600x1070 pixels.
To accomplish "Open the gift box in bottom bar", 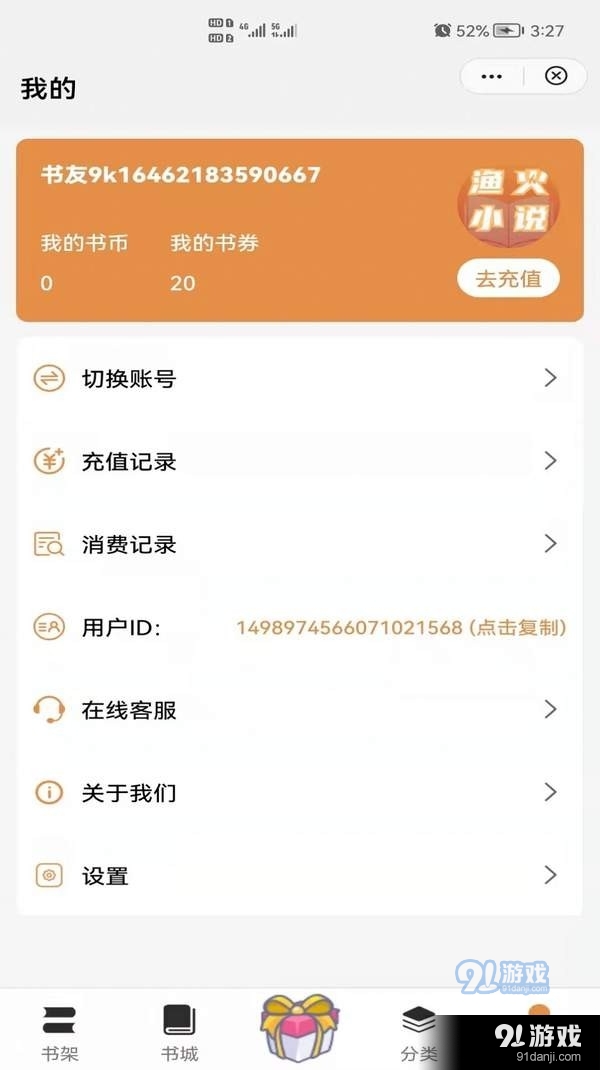I will pos(299,1027).
